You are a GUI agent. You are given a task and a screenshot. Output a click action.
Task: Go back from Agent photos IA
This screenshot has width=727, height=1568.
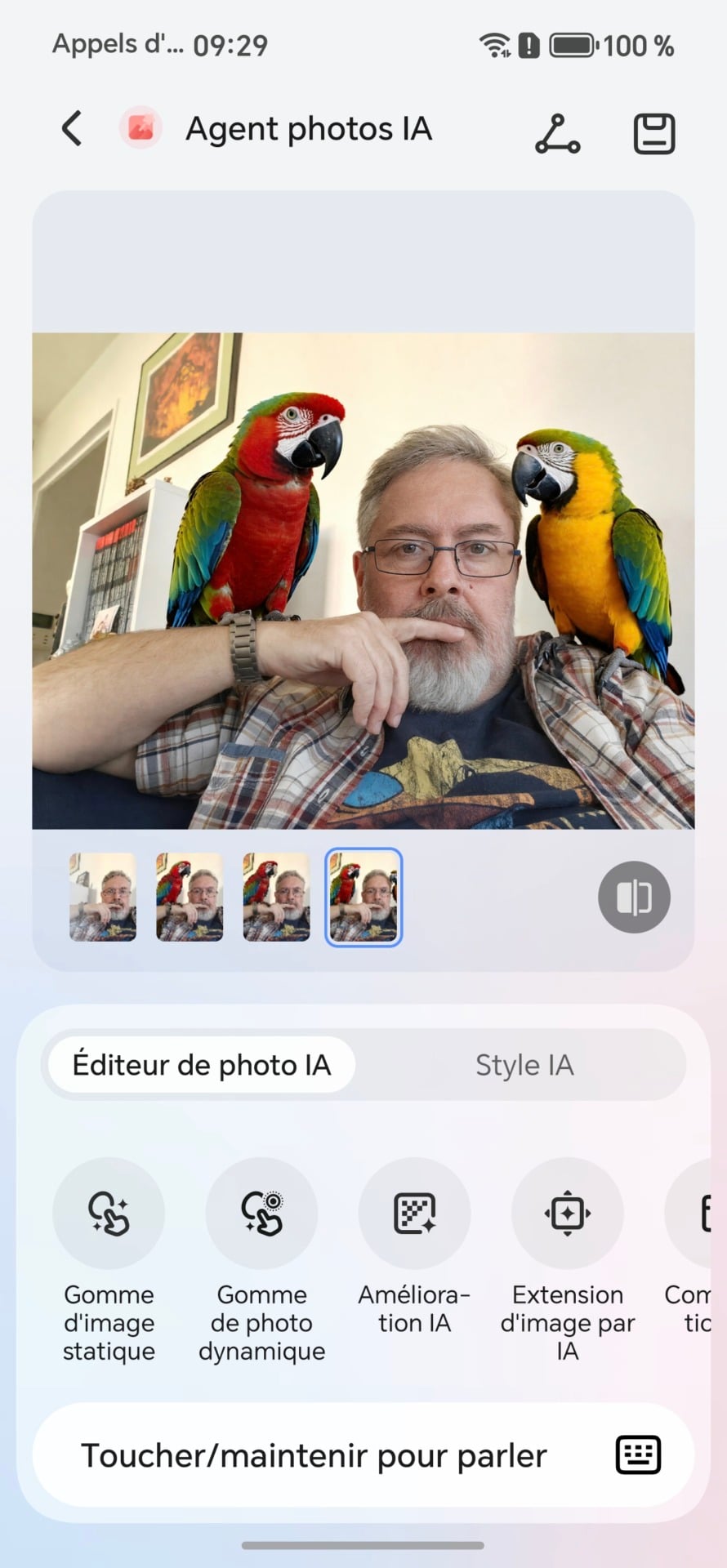(72, 129)
